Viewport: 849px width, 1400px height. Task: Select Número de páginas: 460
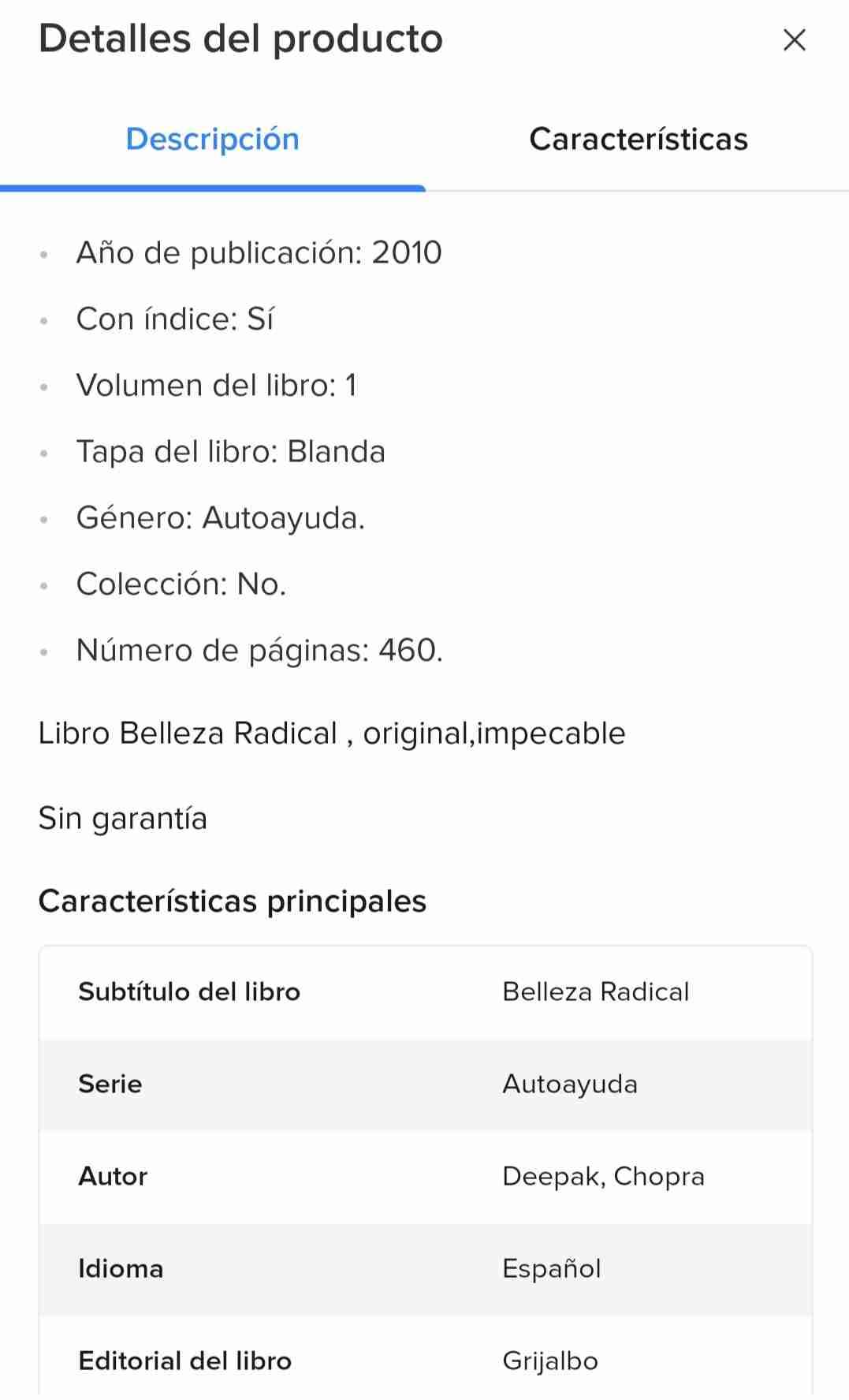click(x=260, y=650)
